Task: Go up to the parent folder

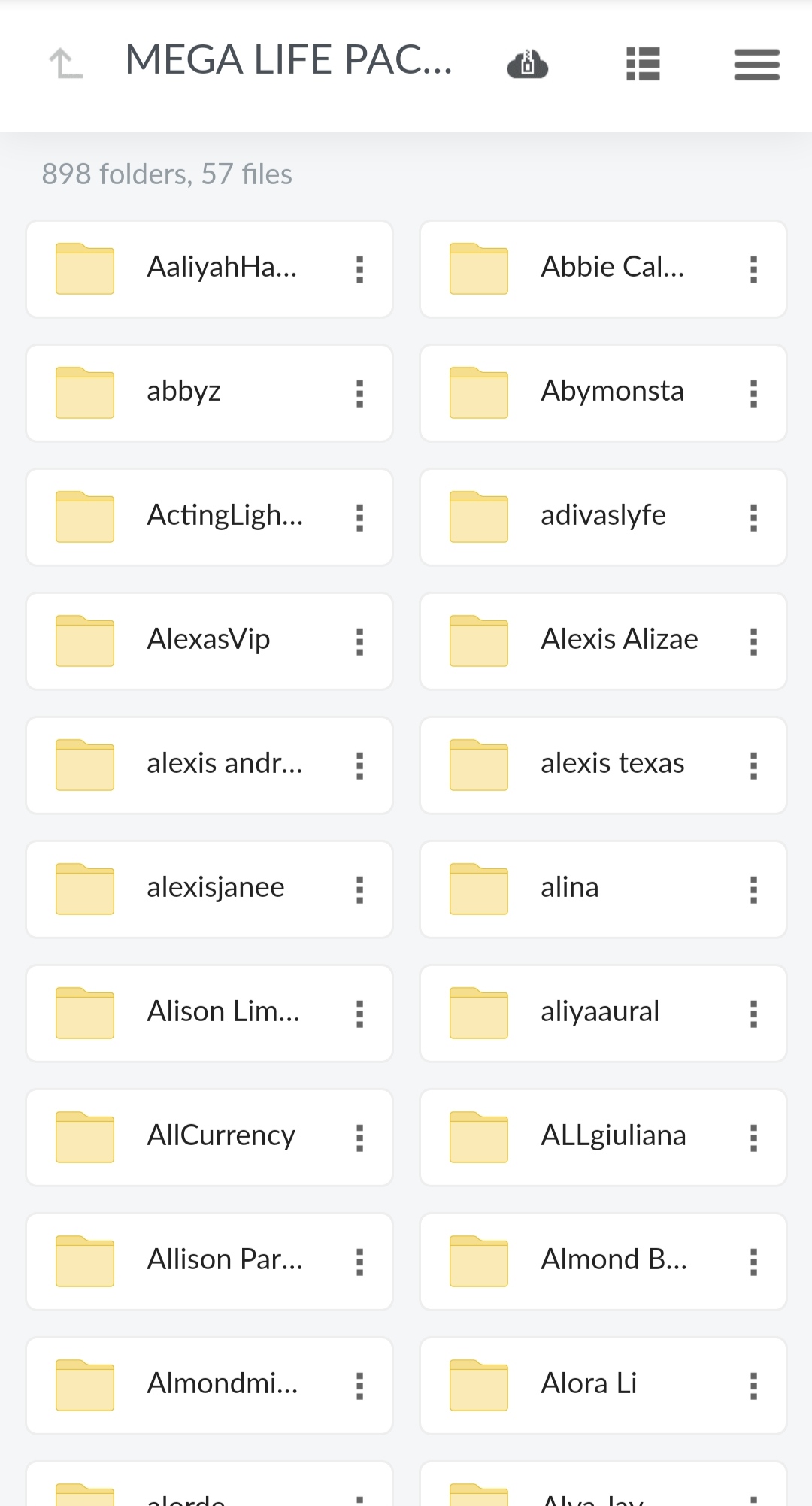Action: [66, 63]
